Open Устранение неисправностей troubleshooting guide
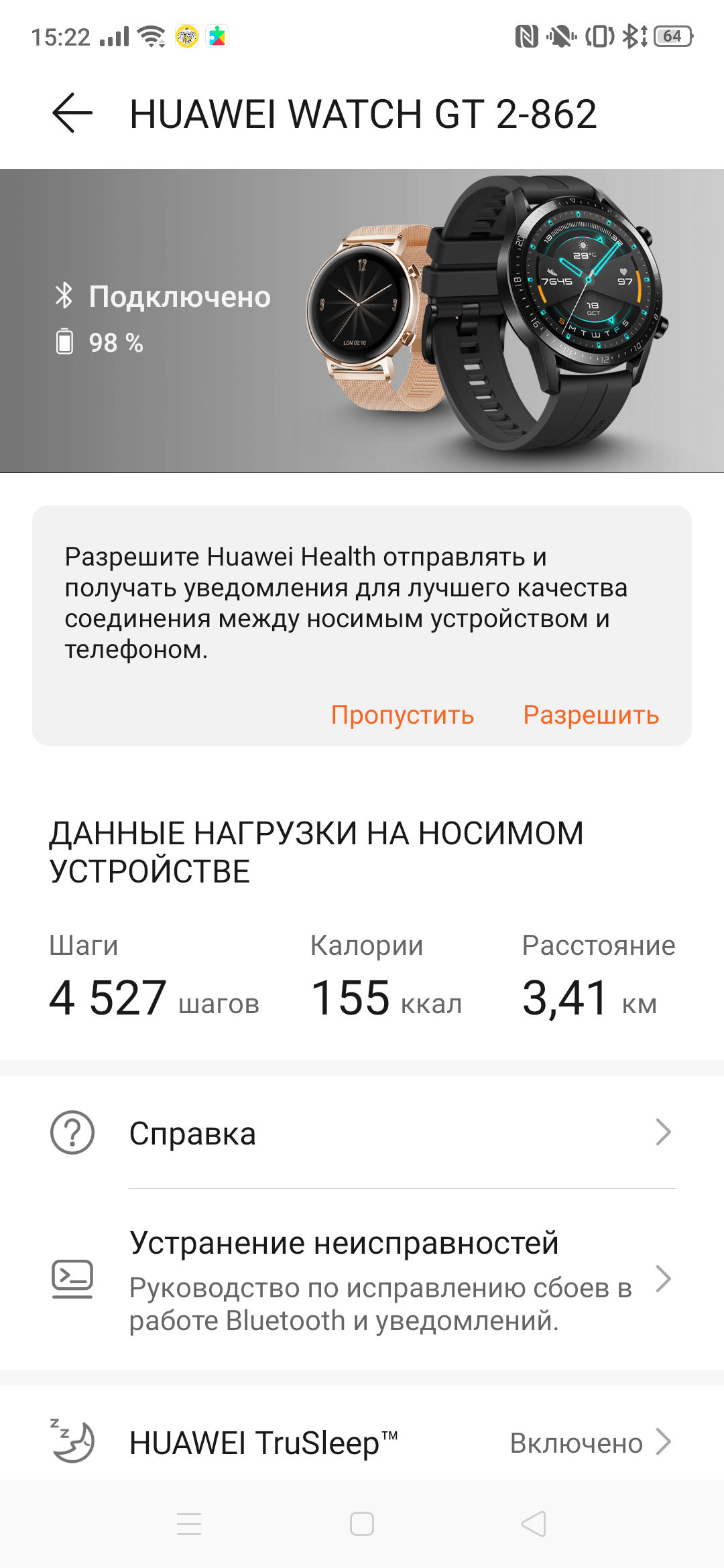724x1568 pixels. [x=362, y=1279]
